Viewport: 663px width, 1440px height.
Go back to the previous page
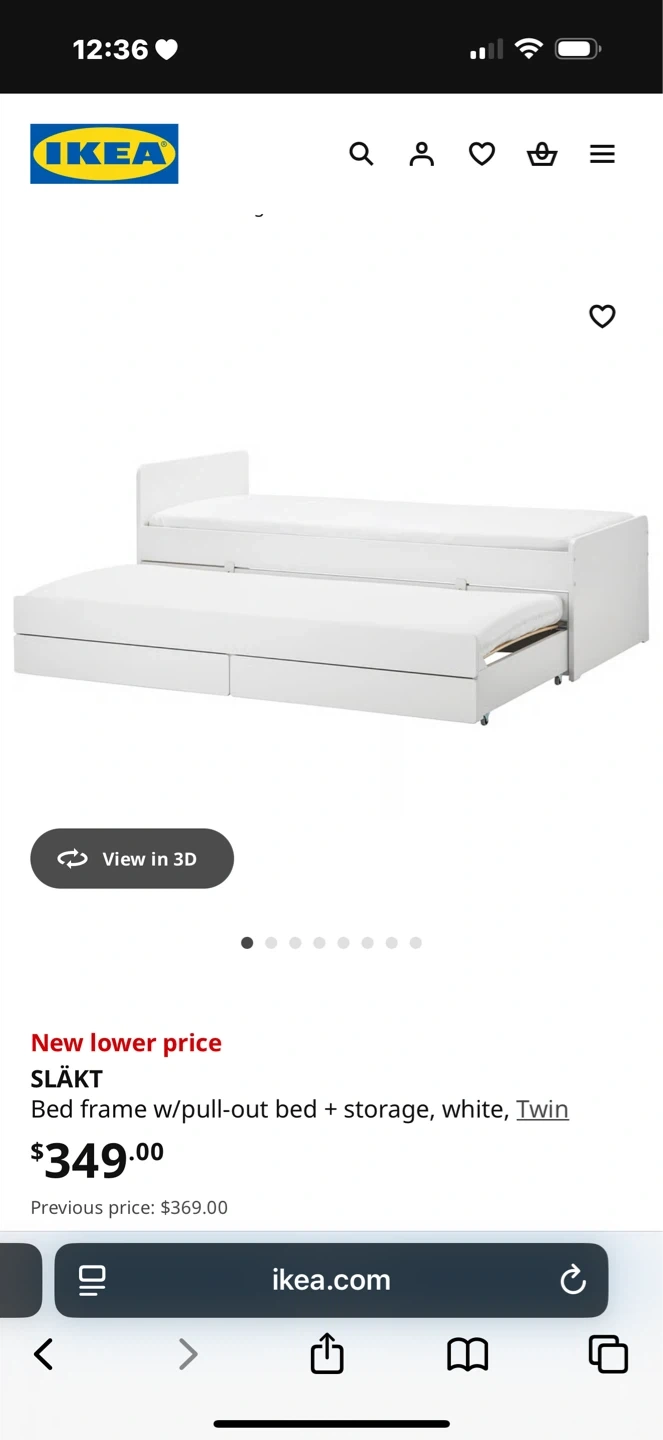[43, 1355]
